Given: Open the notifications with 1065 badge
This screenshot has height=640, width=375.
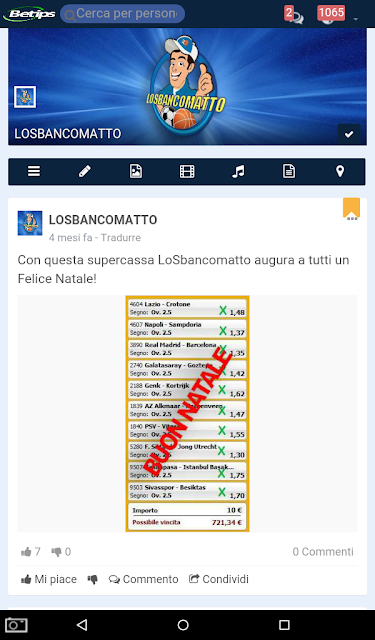Looking at the screenshot, I should [331, 14].
